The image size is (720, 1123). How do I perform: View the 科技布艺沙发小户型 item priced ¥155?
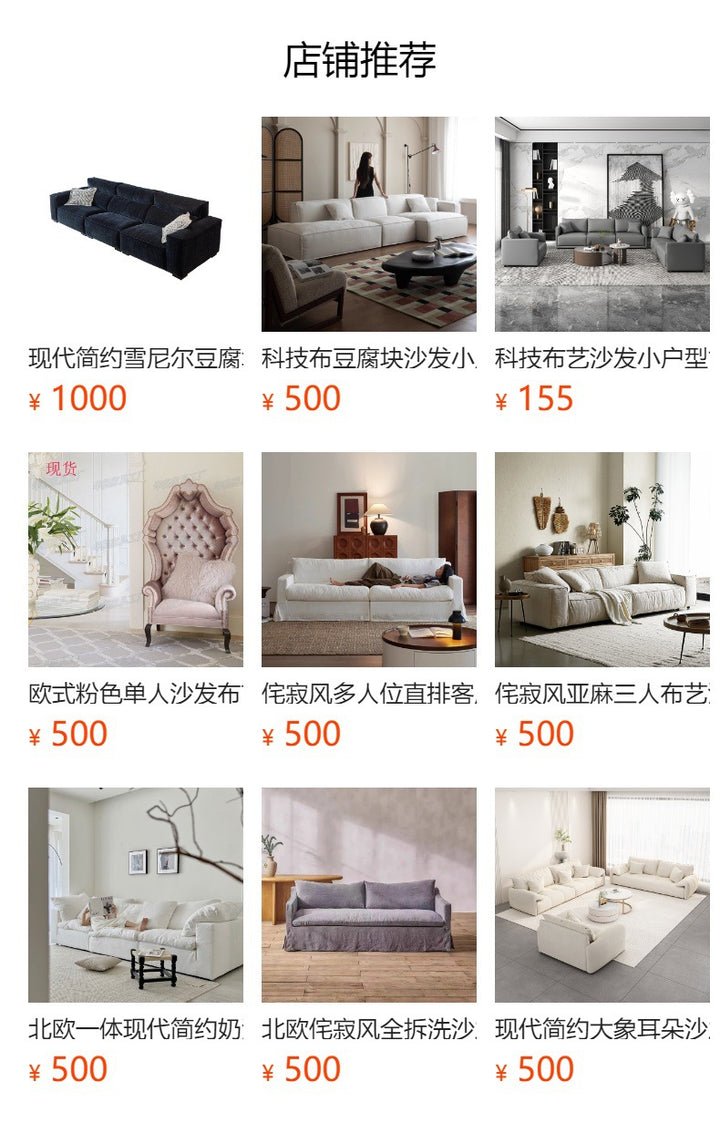pyautogui.click(x=602, y=224)
